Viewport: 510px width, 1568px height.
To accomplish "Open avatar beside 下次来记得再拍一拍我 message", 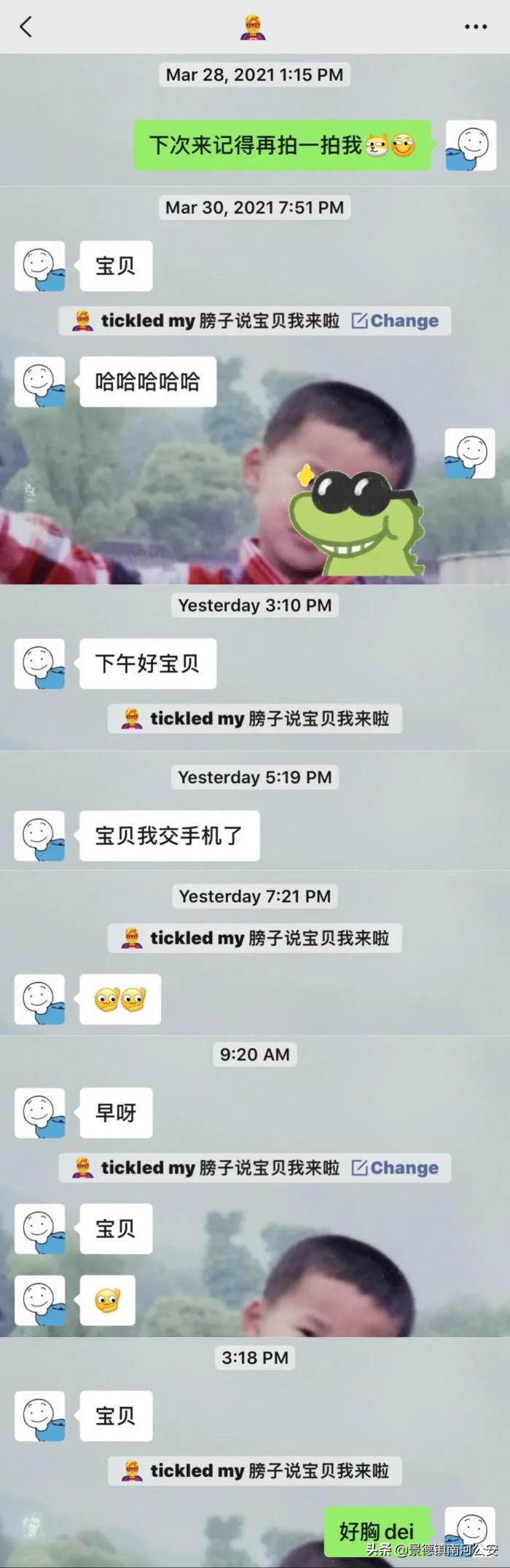I will [x=471, y=145].
